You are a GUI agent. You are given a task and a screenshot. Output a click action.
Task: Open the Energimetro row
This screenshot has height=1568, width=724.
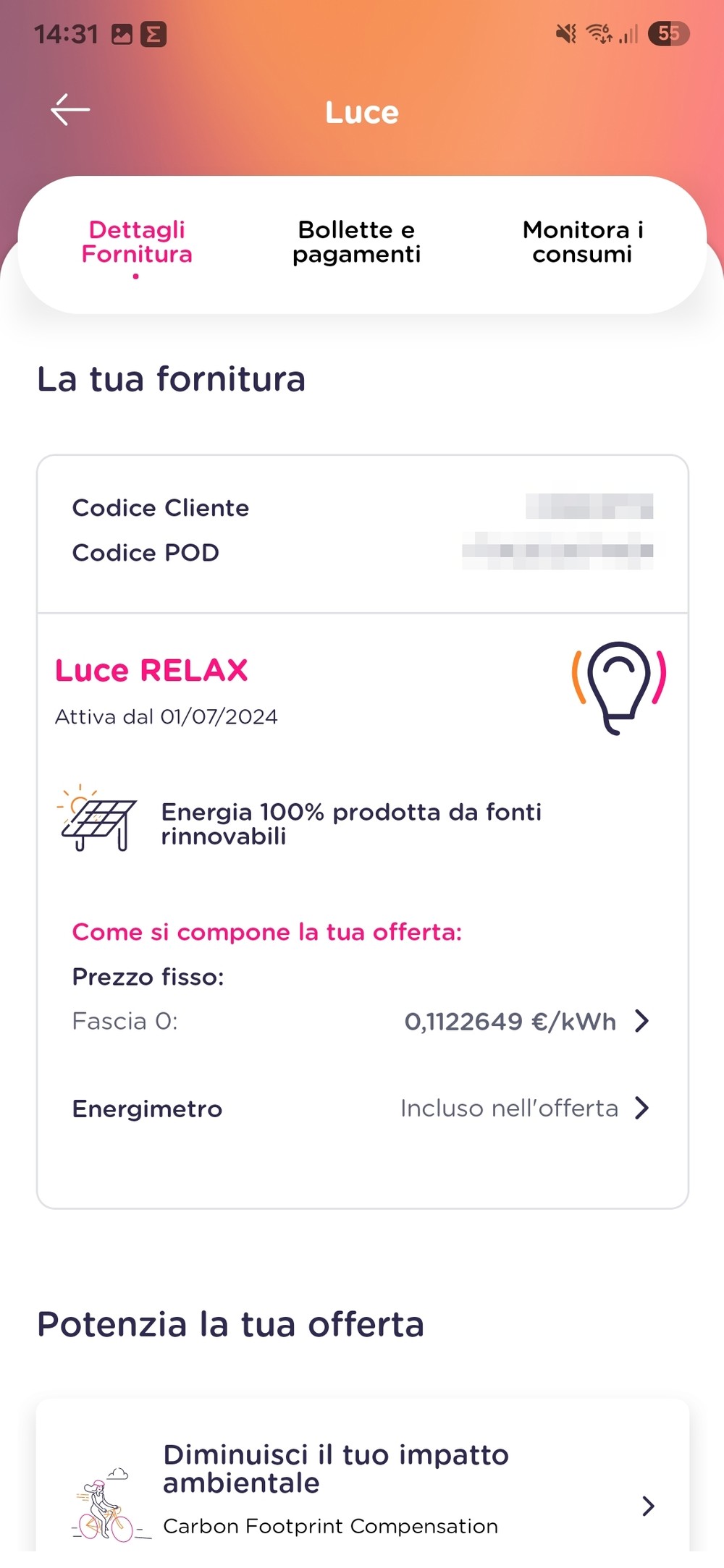pos(641,1108)
